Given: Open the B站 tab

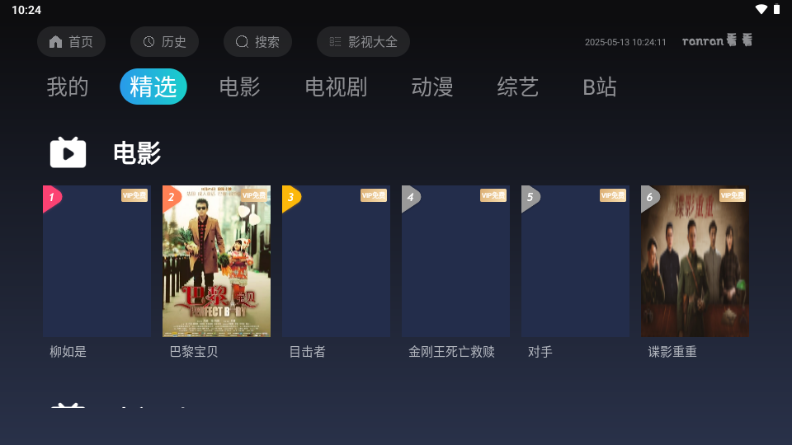Looking at the screenshot, I should (599, 87).
